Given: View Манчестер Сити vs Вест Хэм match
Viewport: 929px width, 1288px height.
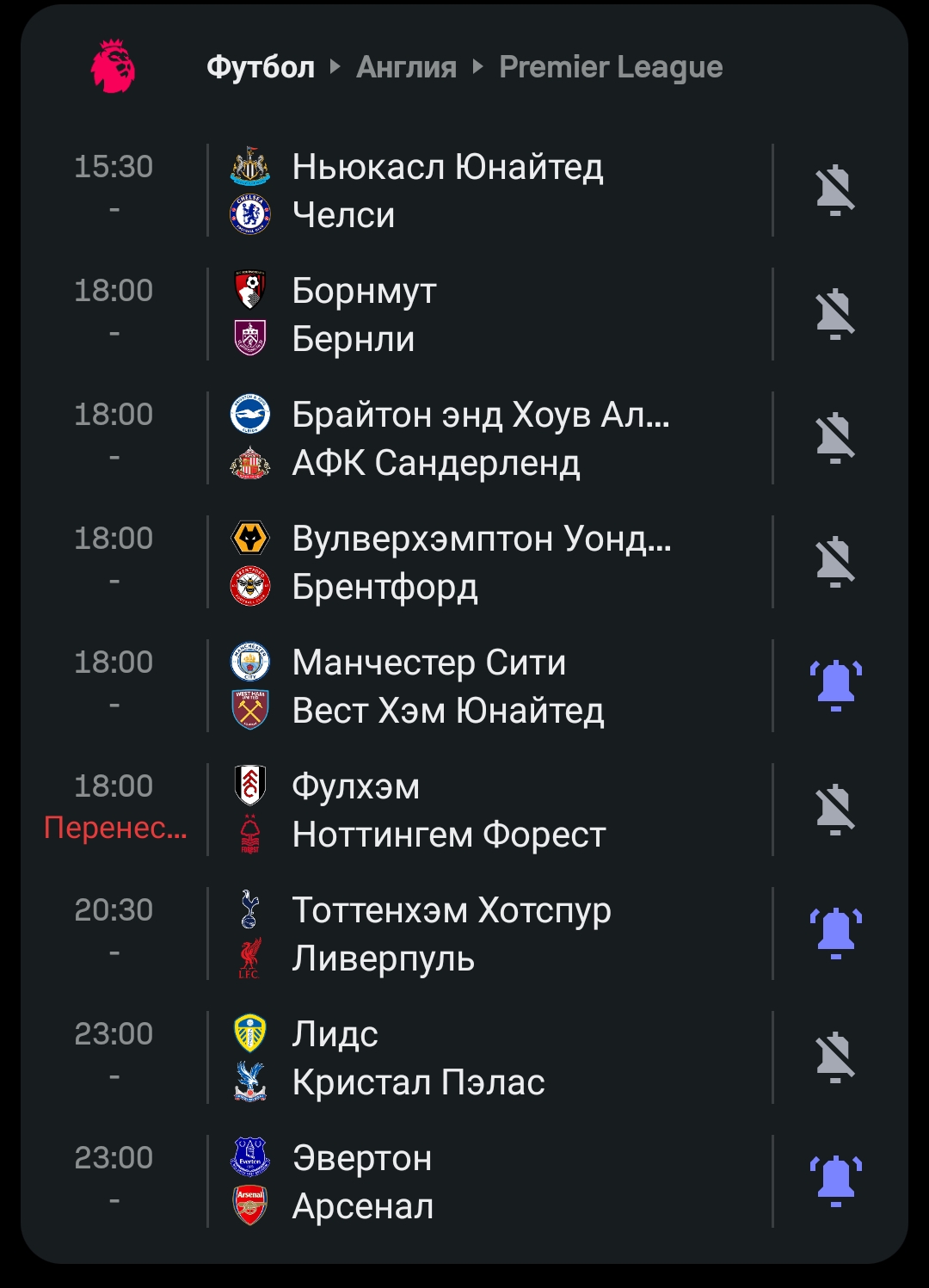Looking at the screenshot, I should [x=447, y=686].
